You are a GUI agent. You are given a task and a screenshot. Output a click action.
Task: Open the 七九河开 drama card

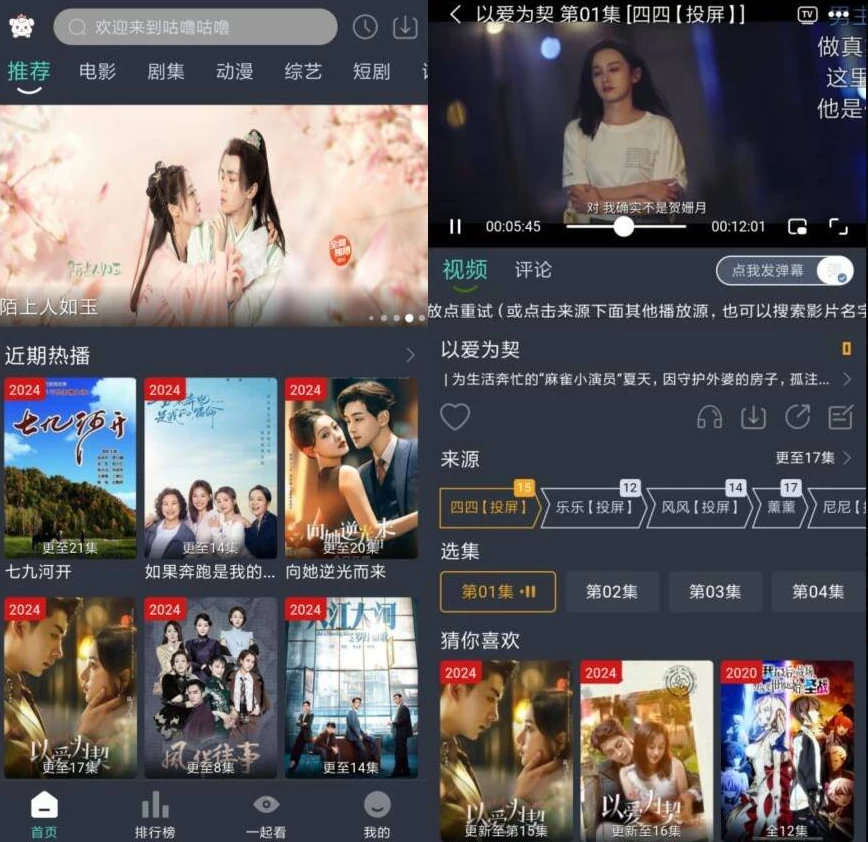70,468
